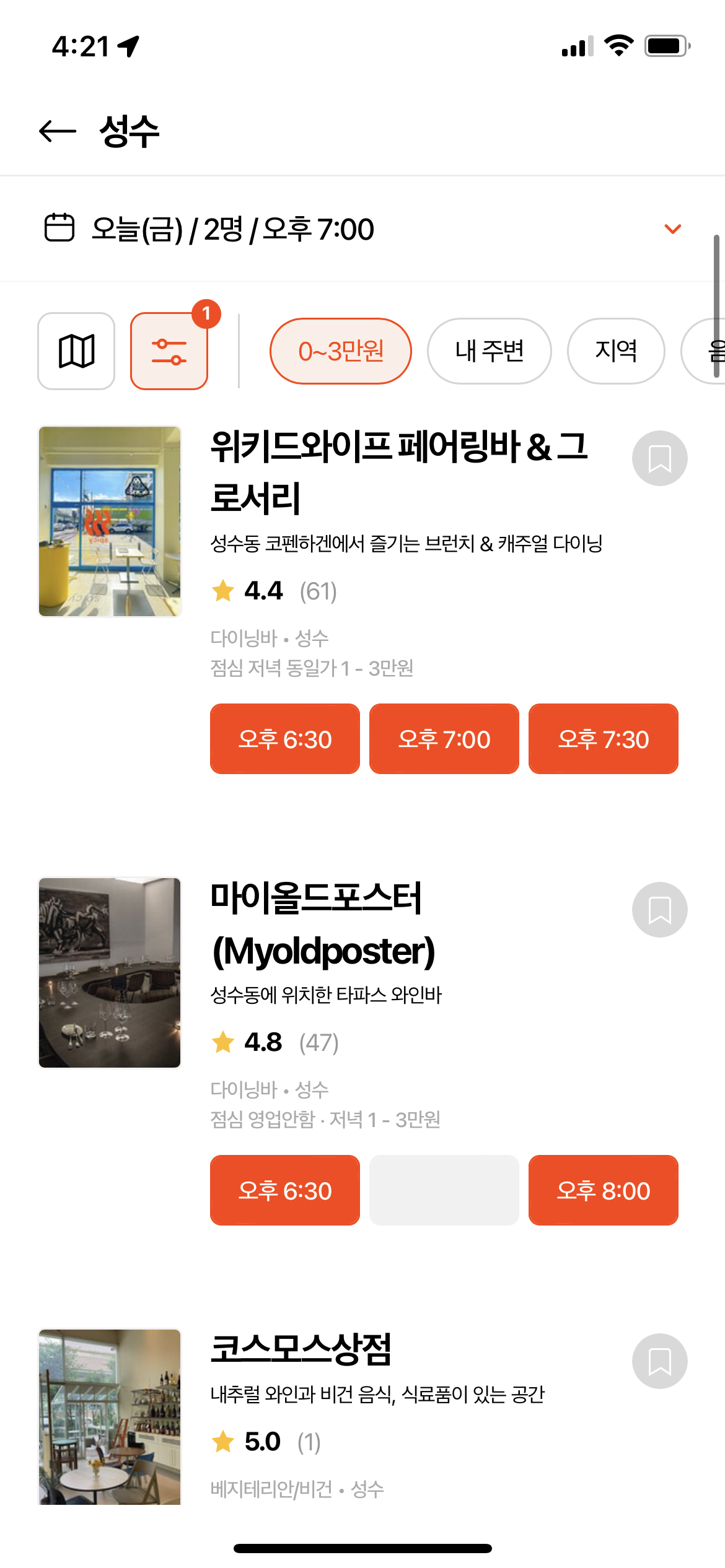Expand the reservation details chevron
Image resolution: width=725 pixels, height=1568 pixels.
pyautogui.click(x=673, y=229)
